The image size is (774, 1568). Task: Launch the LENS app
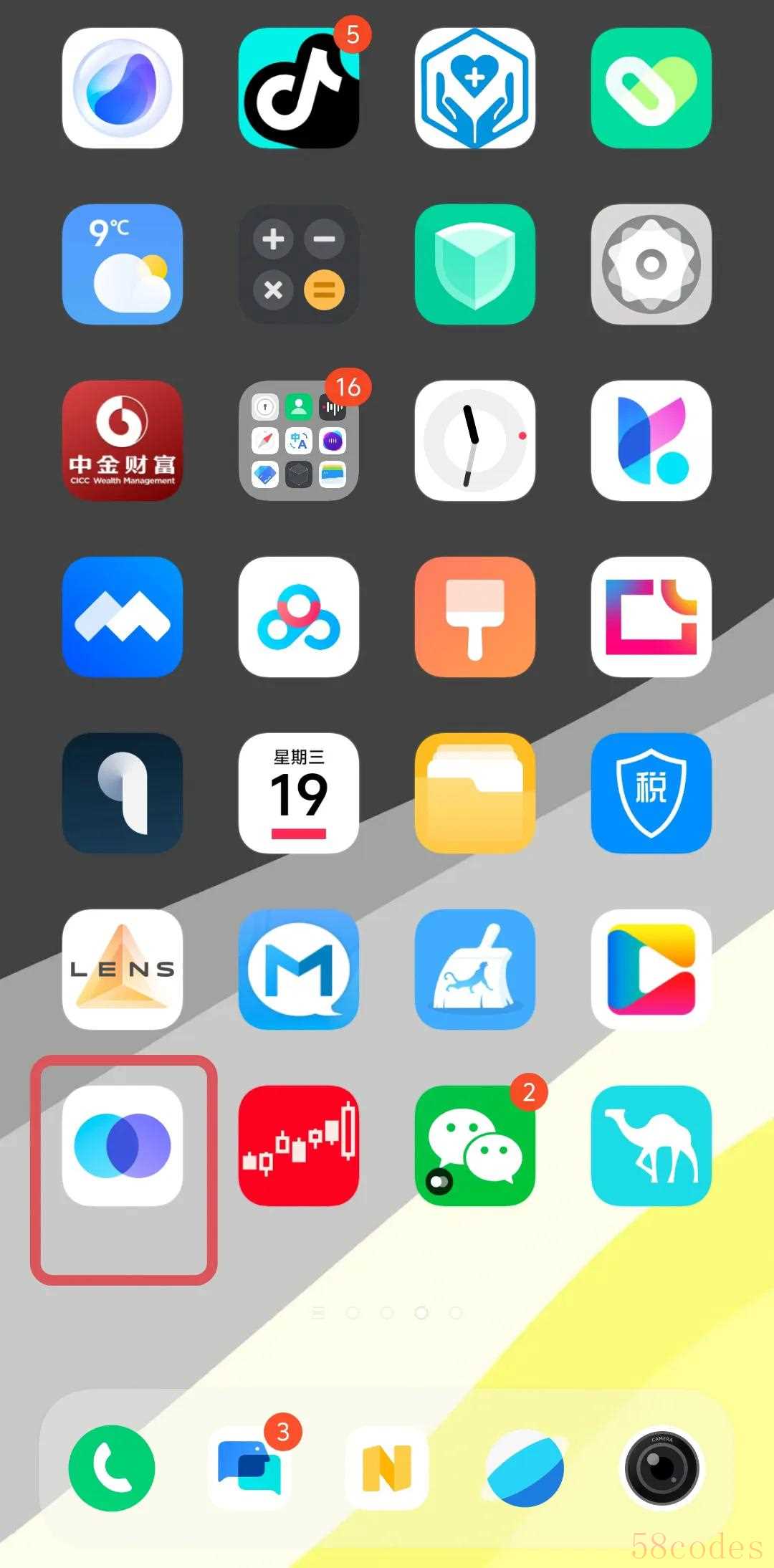(x=123, y=970)
